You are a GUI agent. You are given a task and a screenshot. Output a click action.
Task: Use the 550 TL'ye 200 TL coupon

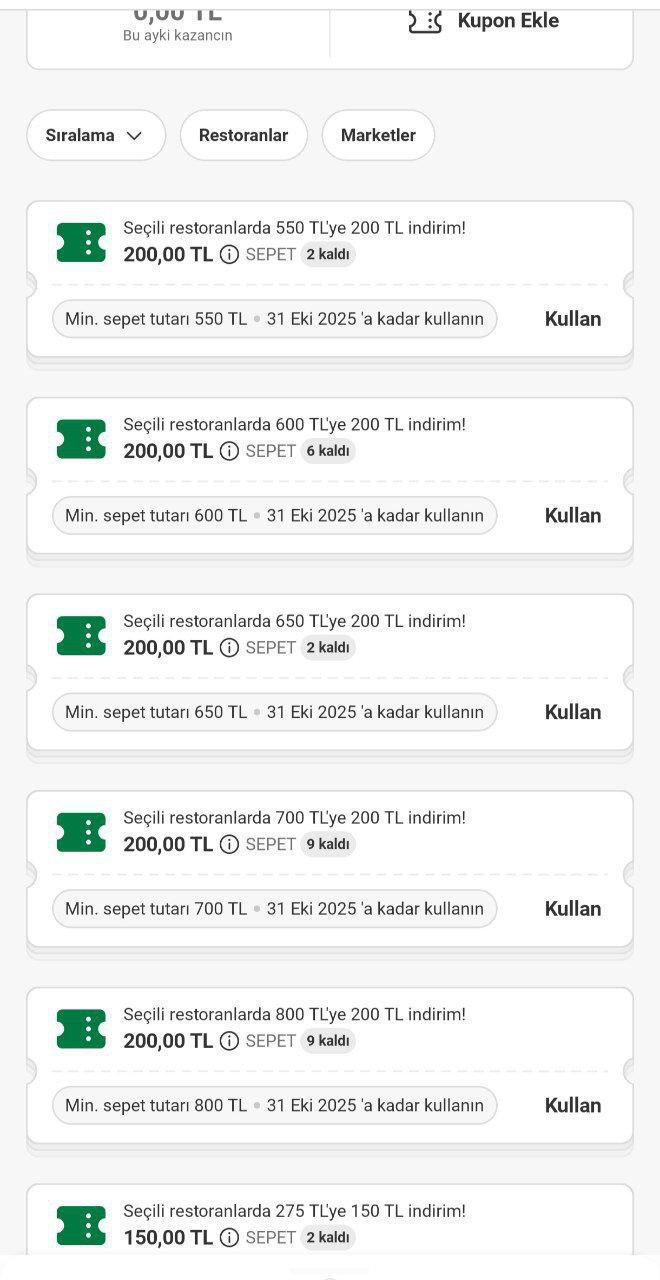click(572, 319)
